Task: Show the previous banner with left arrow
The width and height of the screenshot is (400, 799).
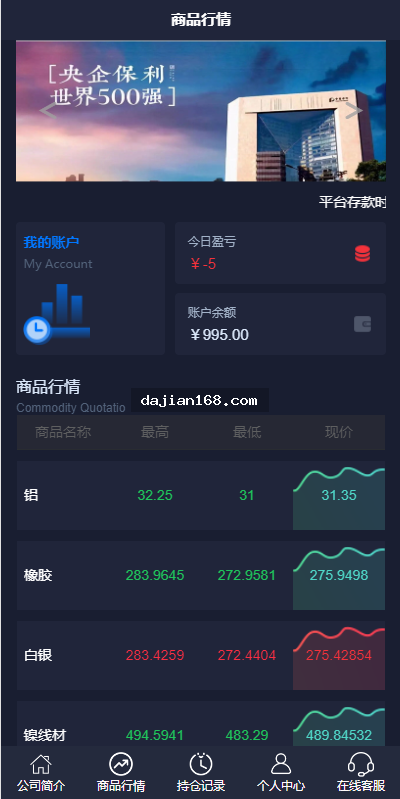Action: point(47,111)
